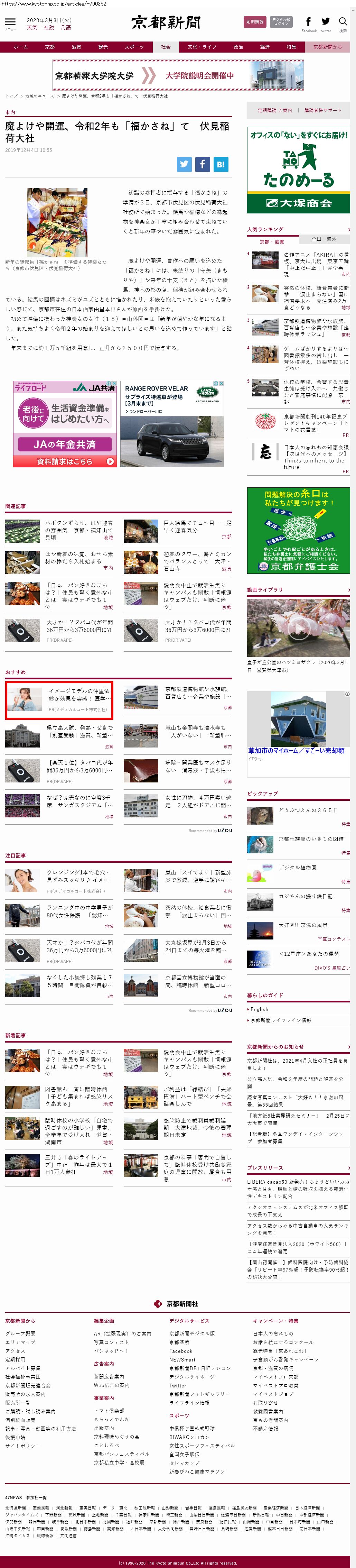356x1568 pixels.
Task: Open the search icon
Action: click(343, 23)
